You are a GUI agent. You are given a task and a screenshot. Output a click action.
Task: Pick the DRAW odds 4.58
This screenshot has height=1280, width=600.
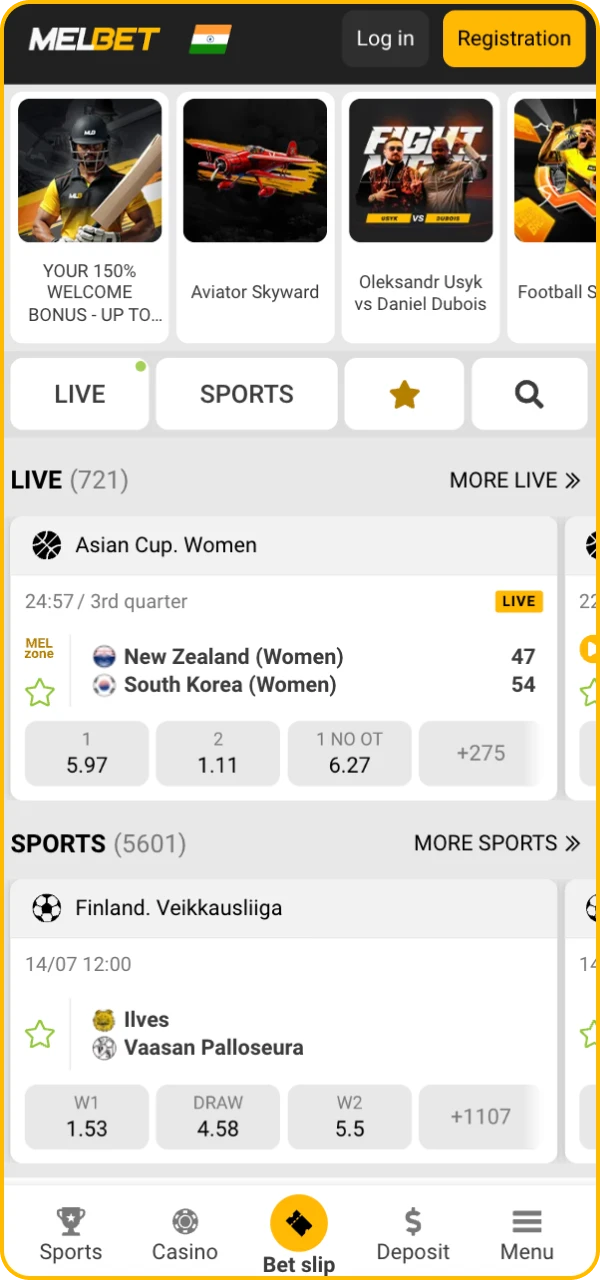click(218, 1116)
